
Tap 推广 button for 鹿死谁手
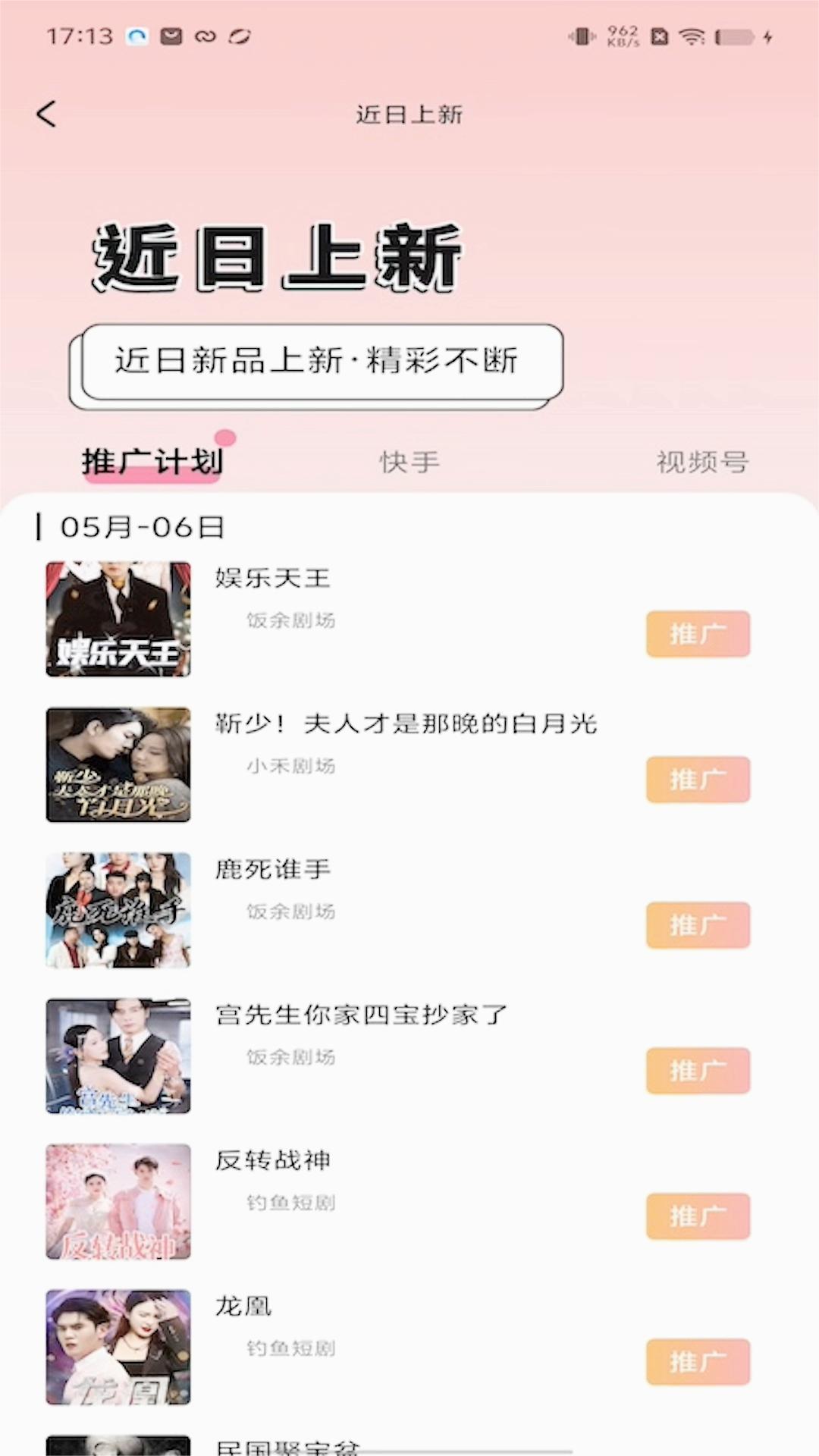tap(698, 925)
